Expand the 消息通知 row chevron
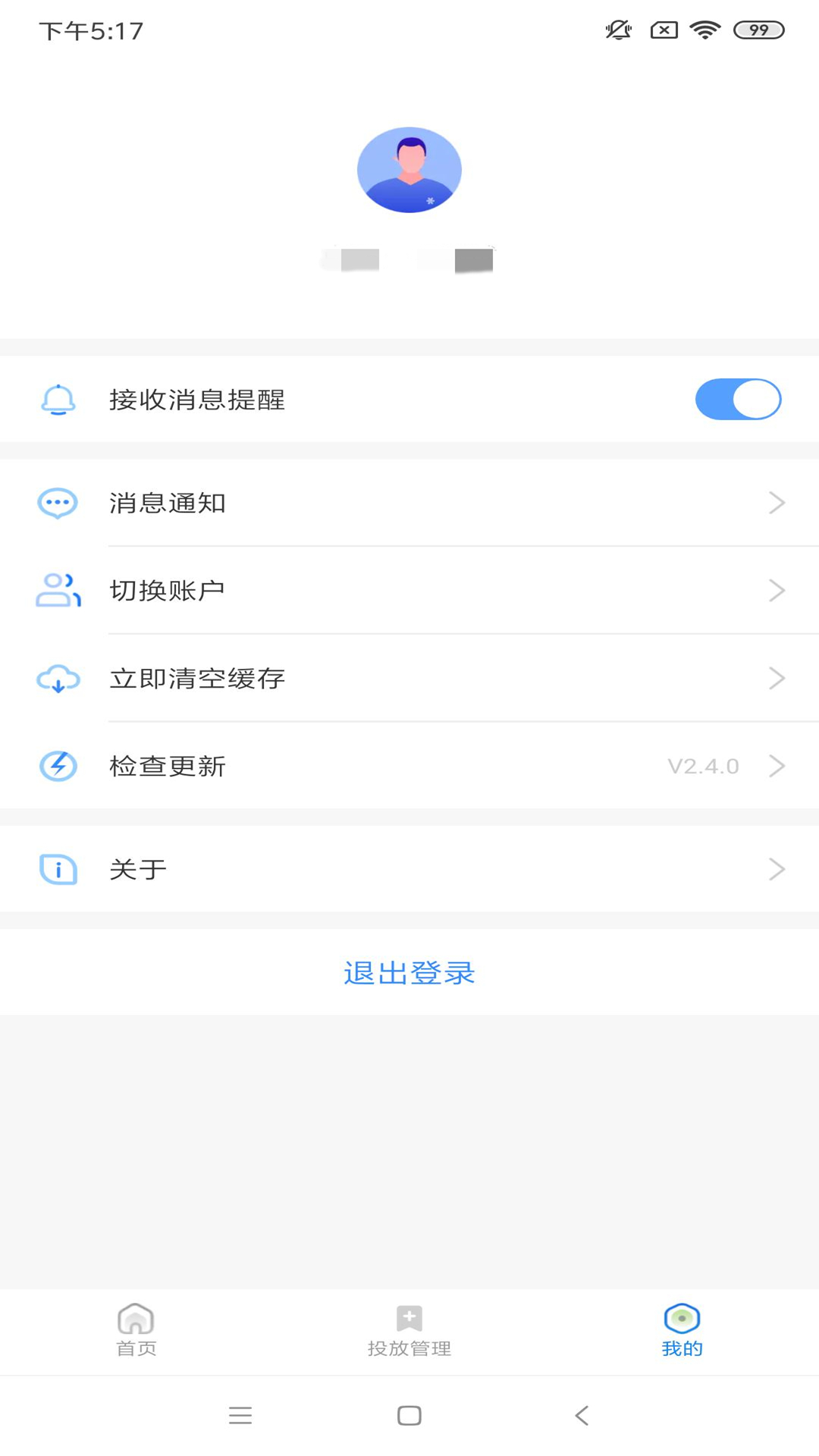 pos(777,503)
